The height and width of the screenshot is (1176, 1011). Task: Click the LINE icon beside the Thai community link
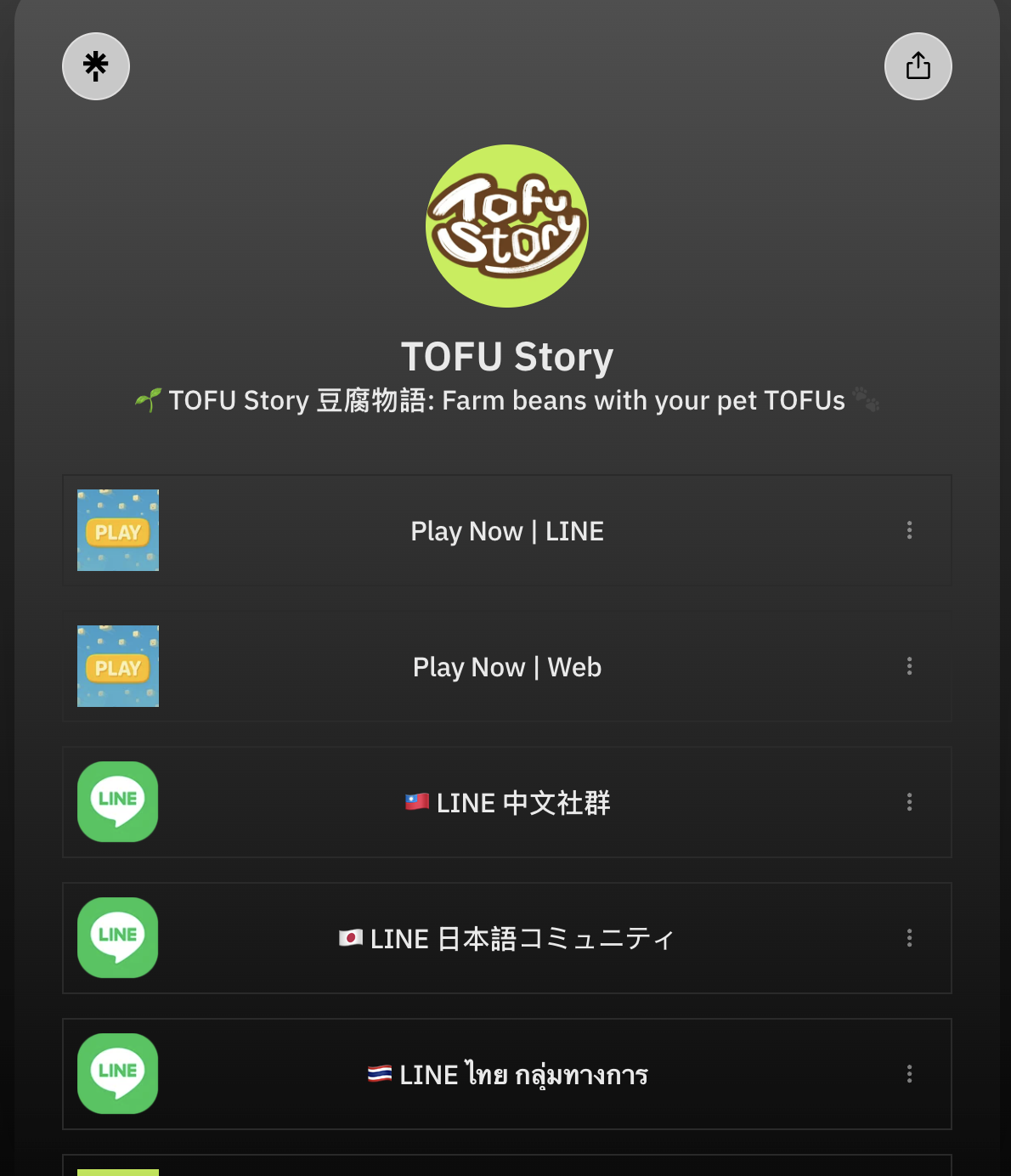click(x=118, y=1073)
